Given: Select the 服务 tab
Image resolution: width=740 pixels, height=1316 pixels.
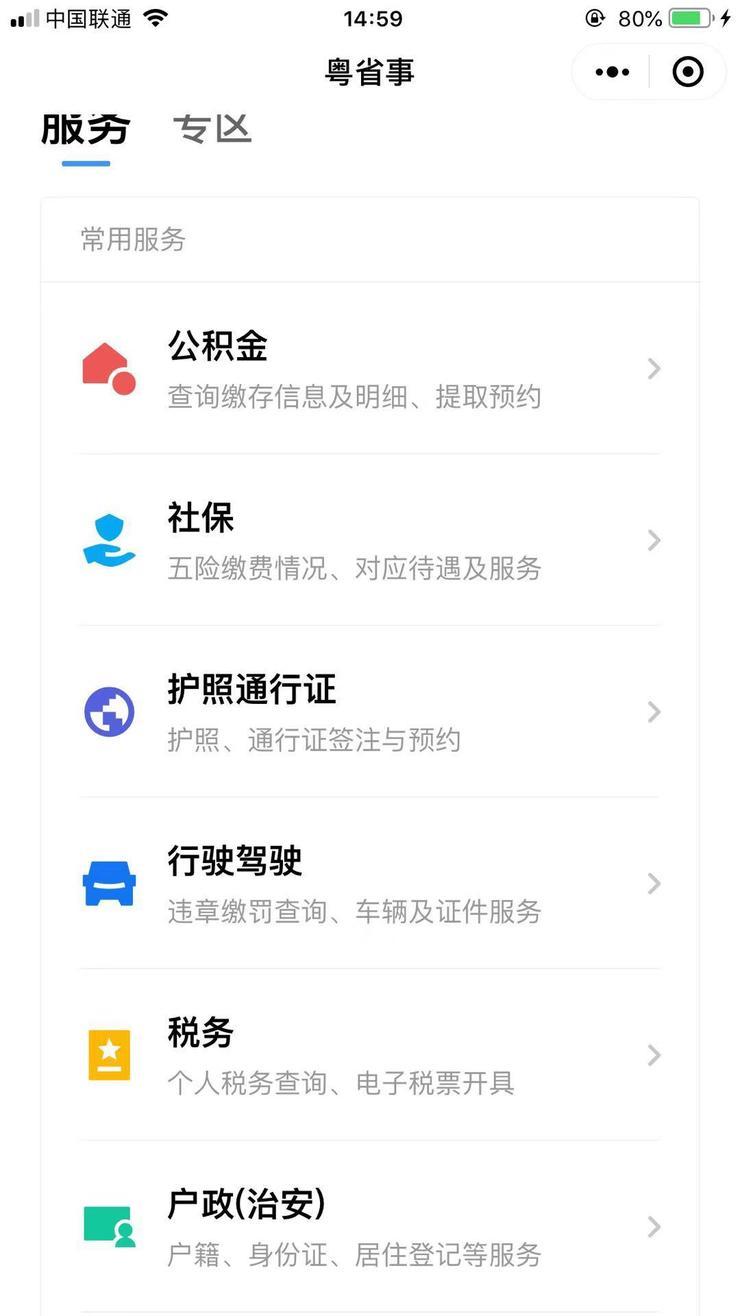Looking at the screenshot, I should [x=85, y=128].
